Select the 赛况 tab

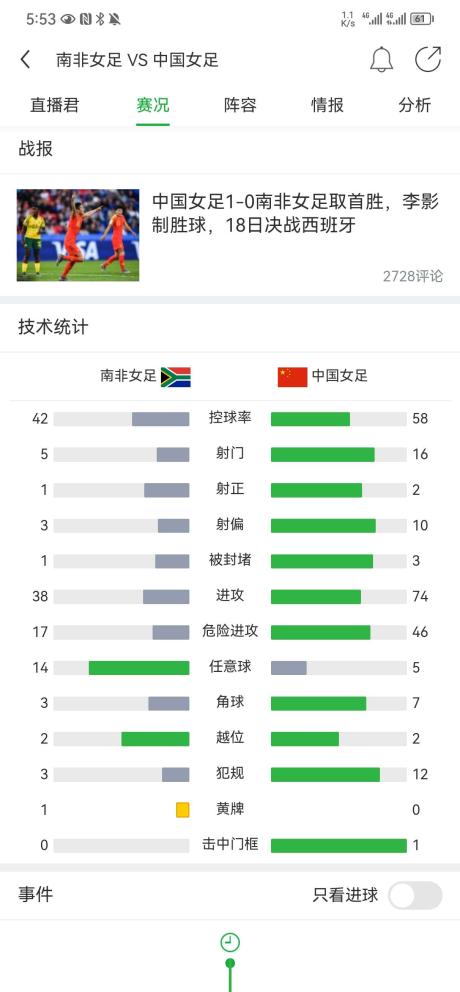[x=152, y=105]
